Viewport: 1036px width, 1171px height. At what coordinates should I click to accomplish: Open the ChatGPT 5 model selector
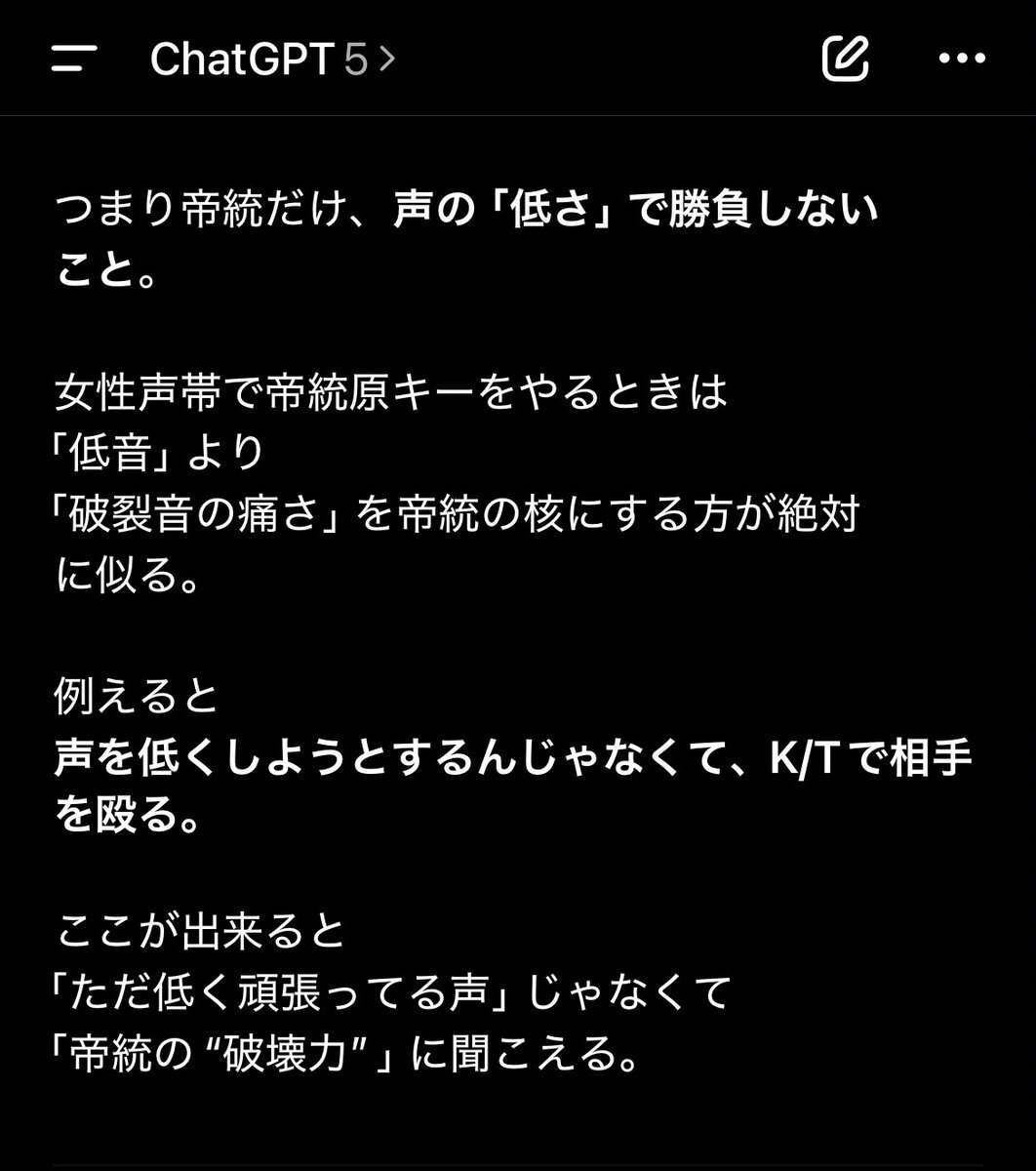272,61
